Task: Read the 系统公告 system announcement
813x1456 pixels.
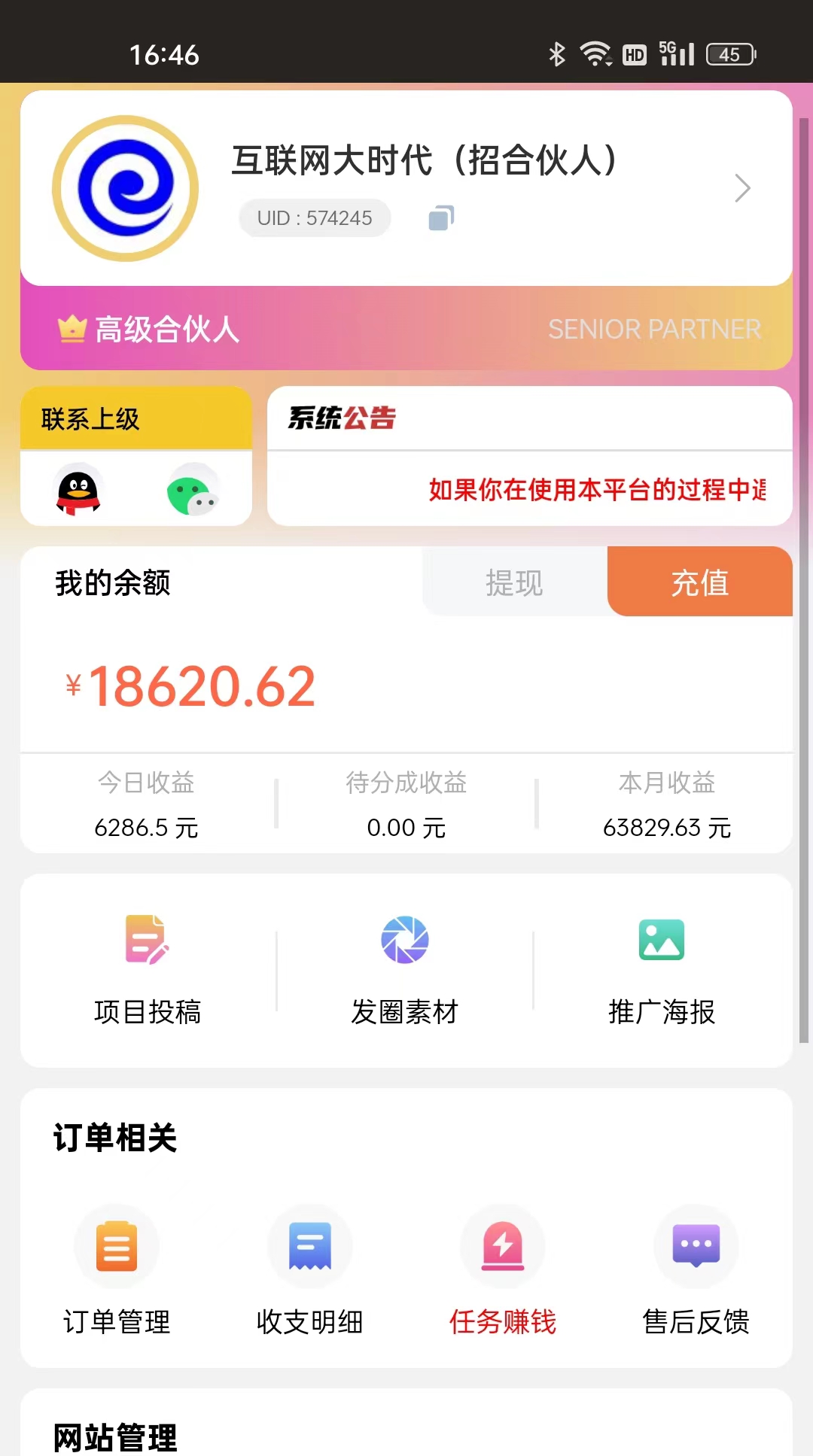Action: click(596, 489)
